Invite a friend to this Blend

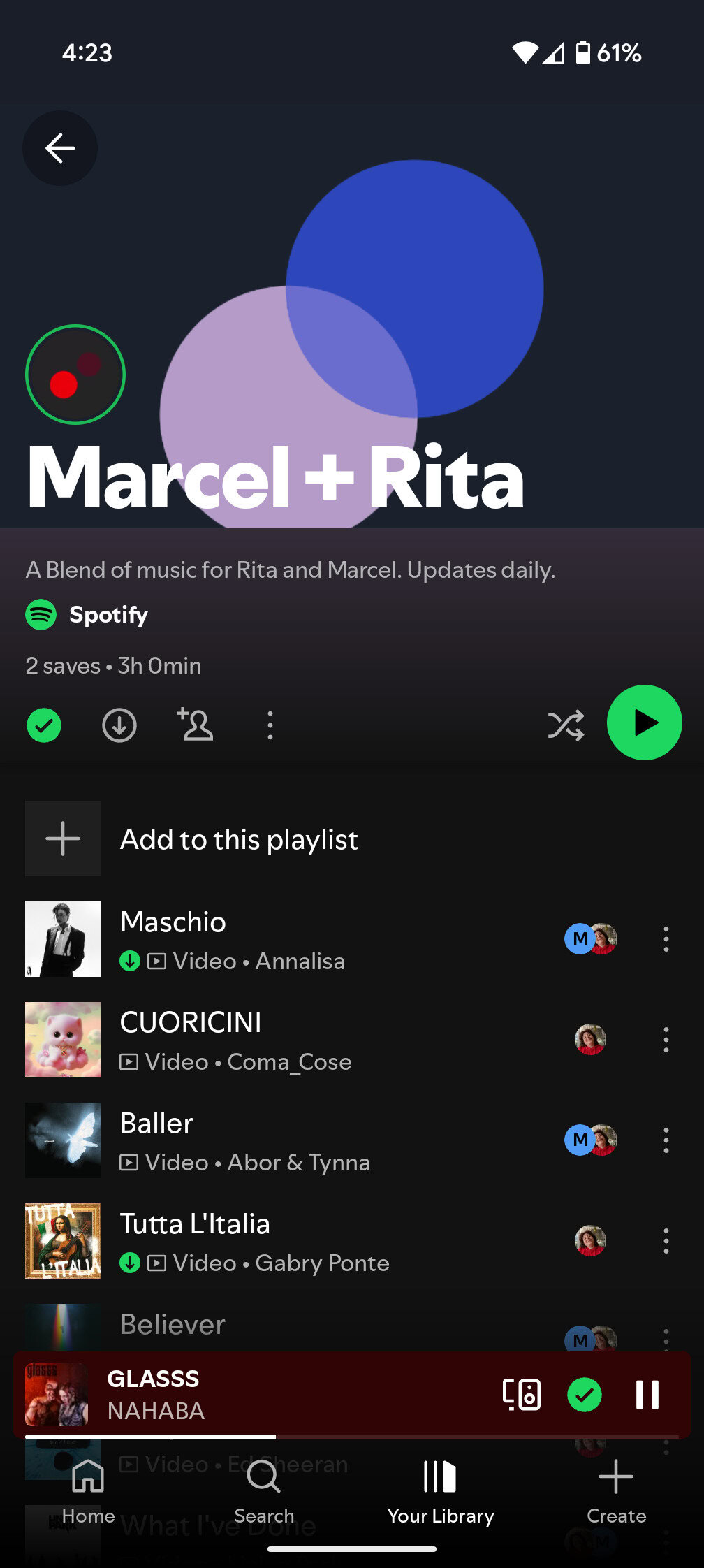point(195,725)
